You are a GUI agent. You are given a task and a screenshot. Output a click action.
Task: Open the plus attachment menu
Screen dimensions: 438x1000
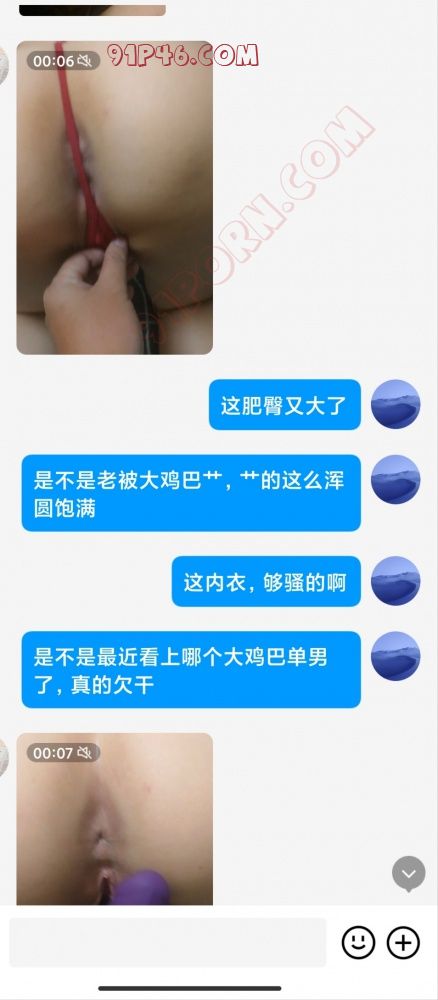pyautogui.click(x=404, y=942)
